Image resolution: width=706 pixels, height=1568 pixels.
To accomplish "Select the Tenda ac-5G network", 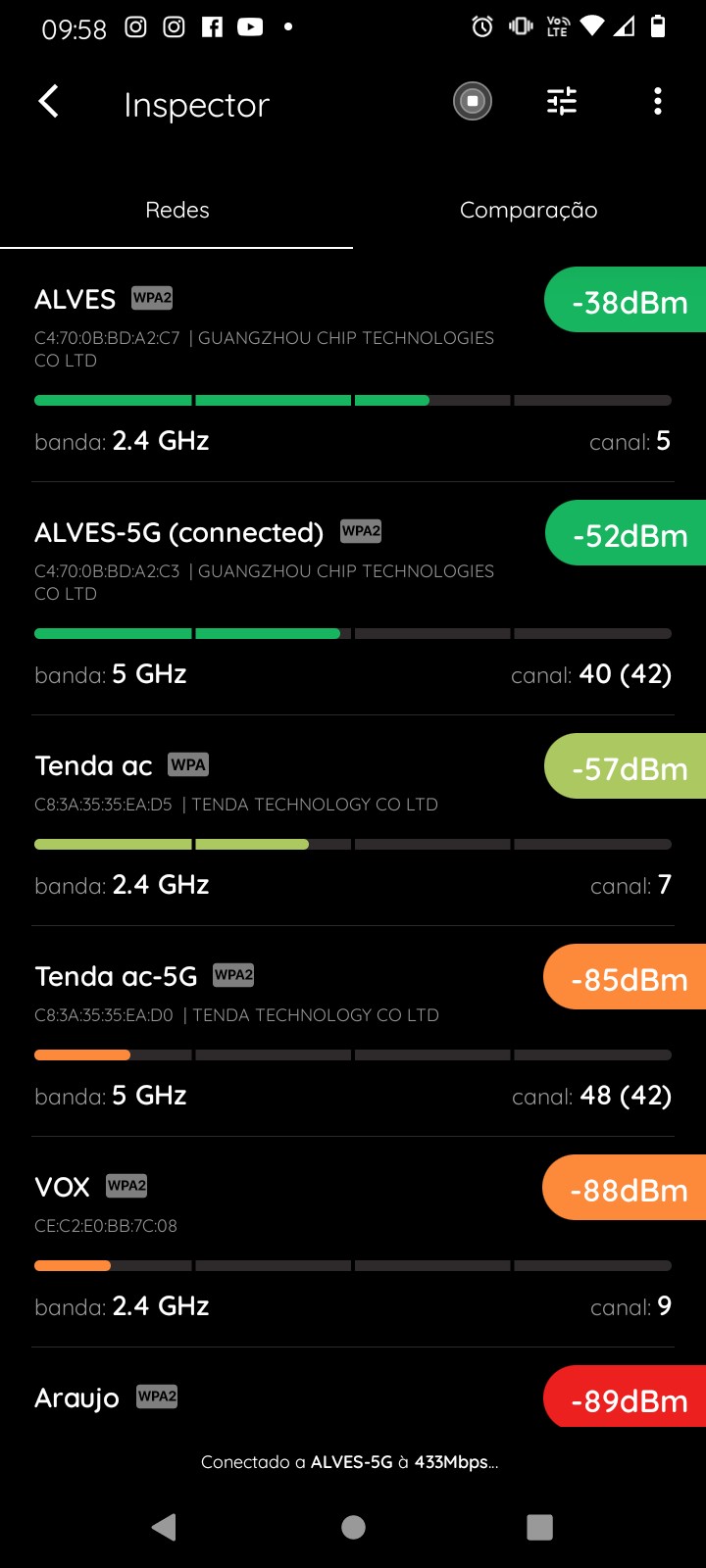I will pos(294,1034).
